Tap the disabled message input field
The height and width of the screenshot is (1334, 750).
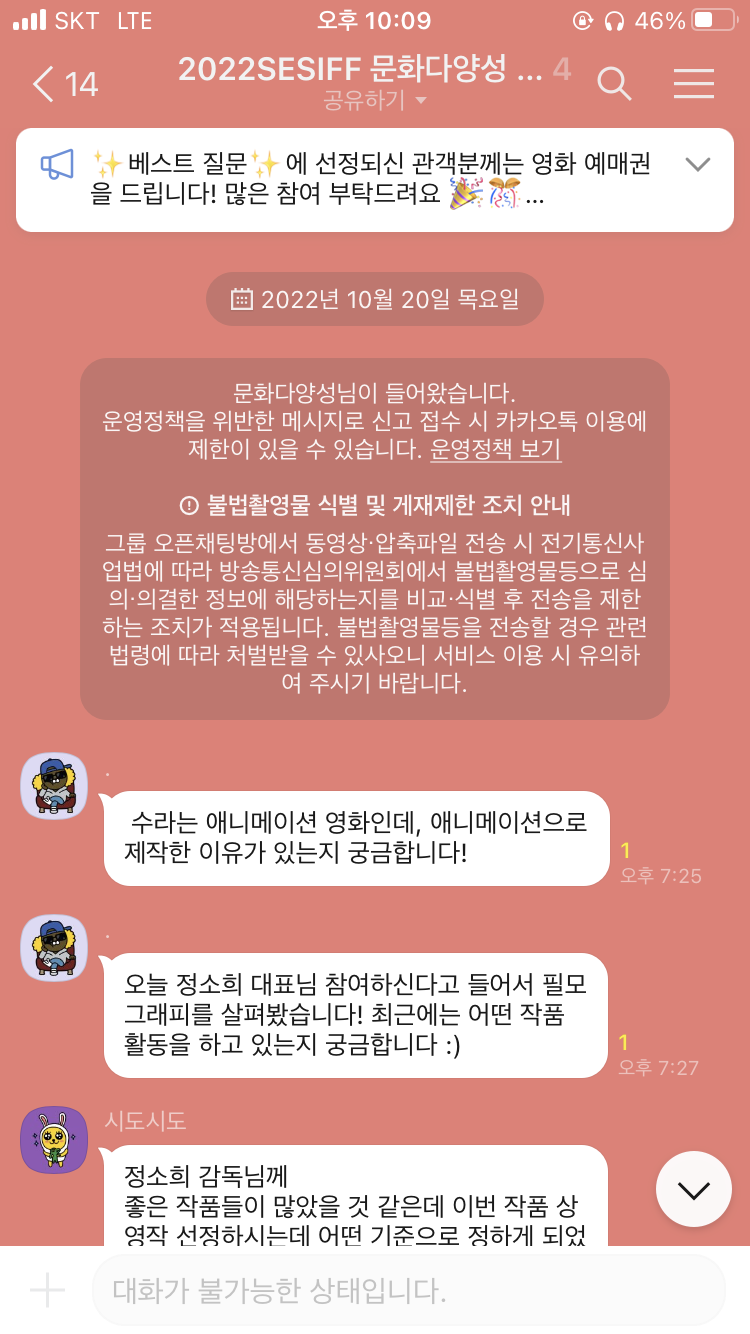tap(408, 1290)
